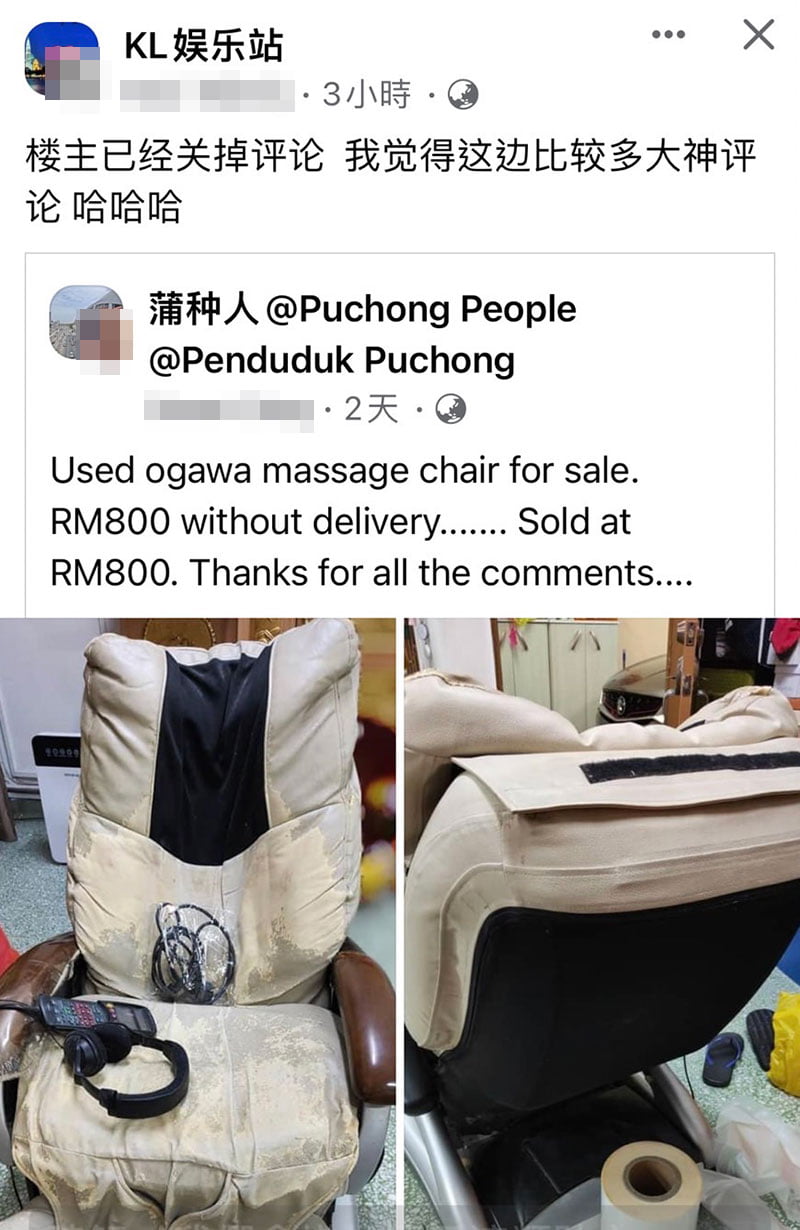The width and height of the screenshot is (800, 1230).
Task: View the front photo of the massage chair
Action: pyautogui.click(x=198, y=920)
